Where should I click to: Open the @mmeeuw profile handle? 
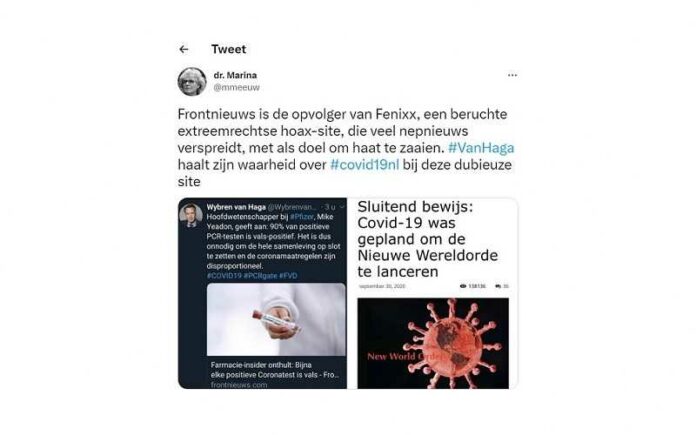234,88
